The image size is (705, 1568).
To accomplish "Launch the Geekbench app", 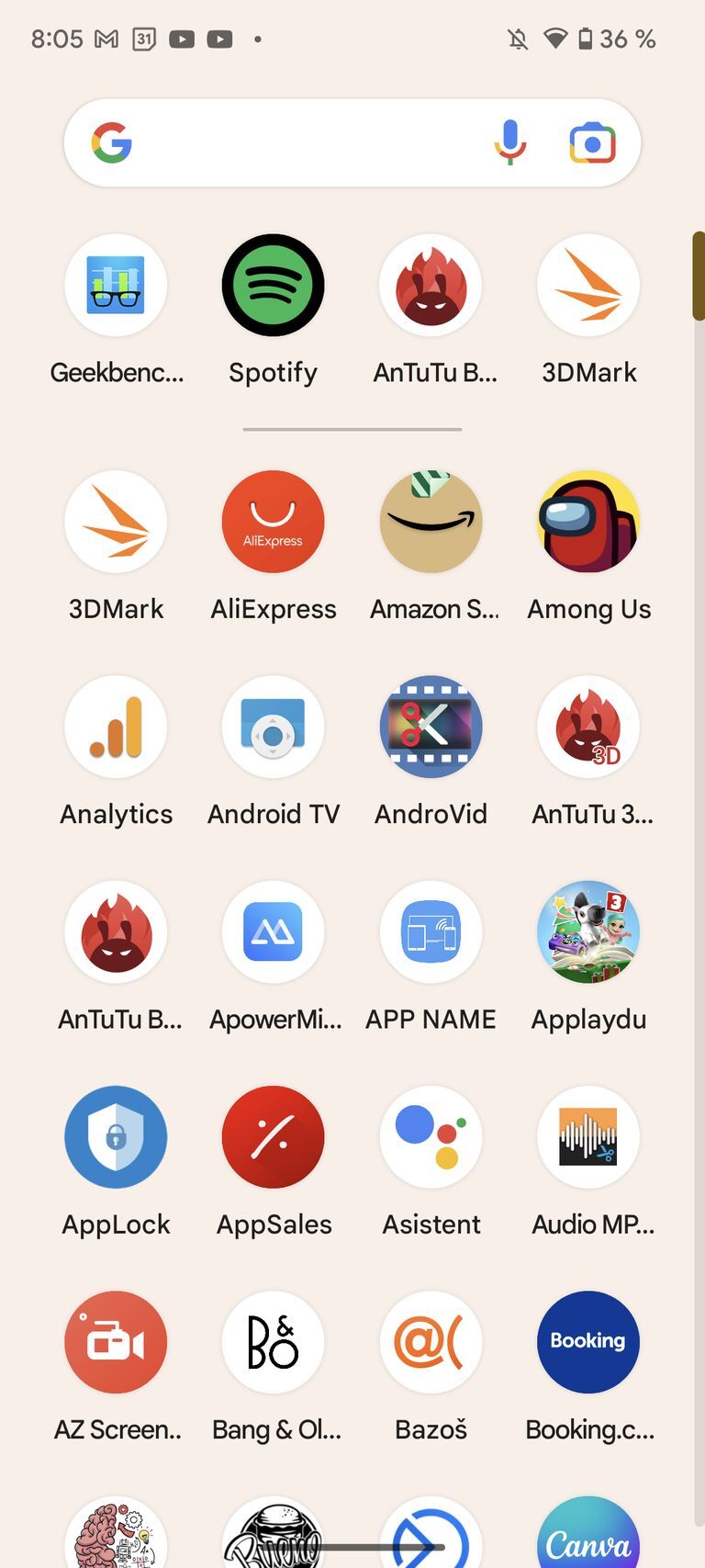I will coord(117,286).
